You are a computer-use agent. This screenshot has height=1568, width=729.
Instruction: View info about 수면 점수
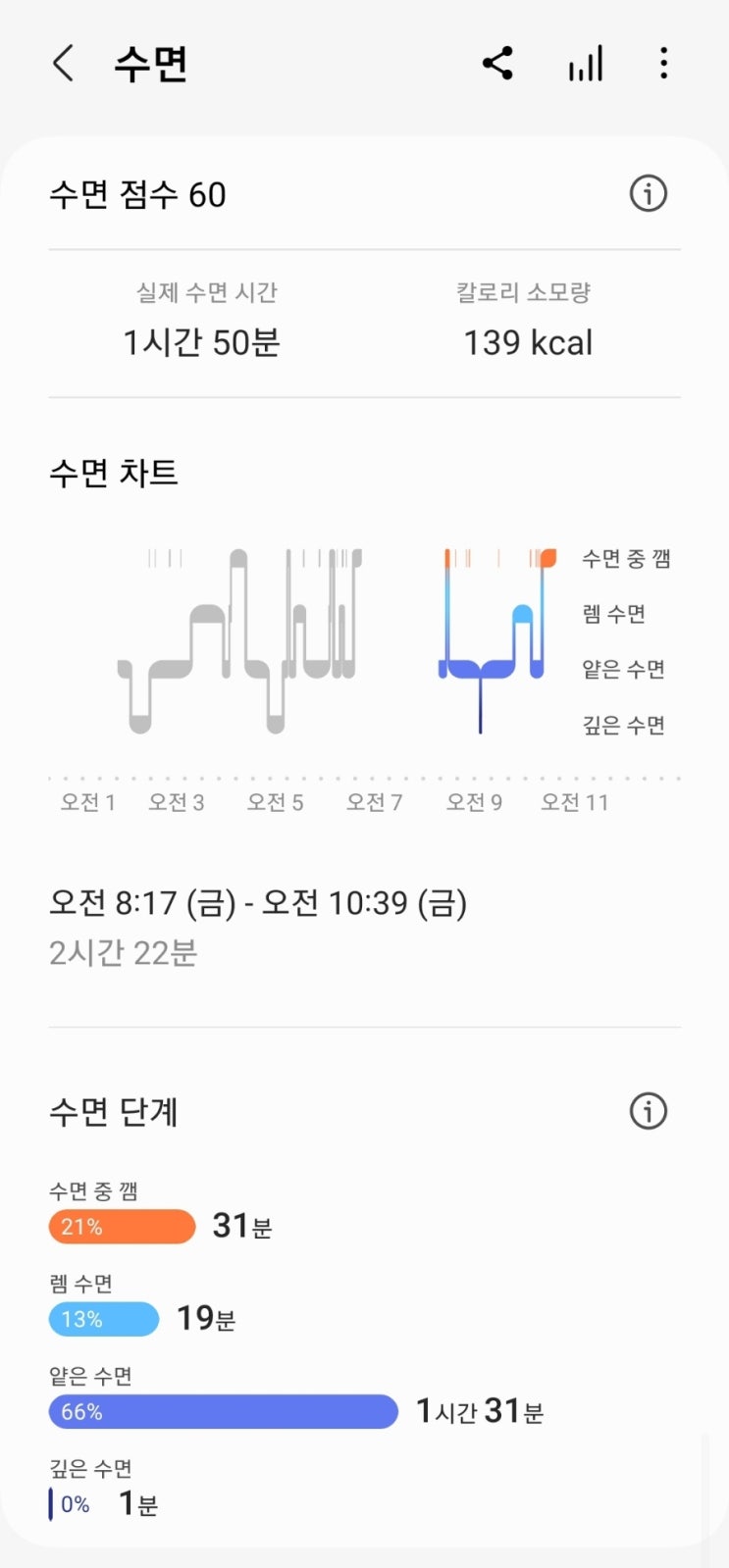[648, 194]
